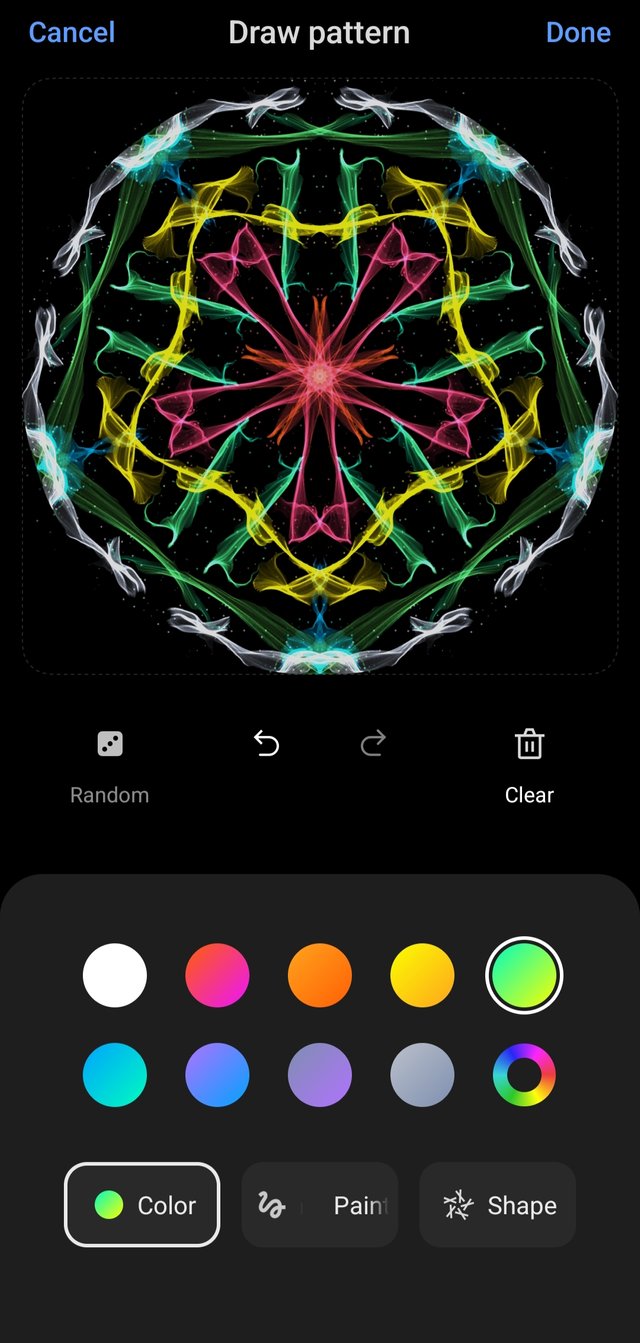Pick the cyan color swatch
The height and width of the screenshot is (1343, 640).
point(115,1075)
